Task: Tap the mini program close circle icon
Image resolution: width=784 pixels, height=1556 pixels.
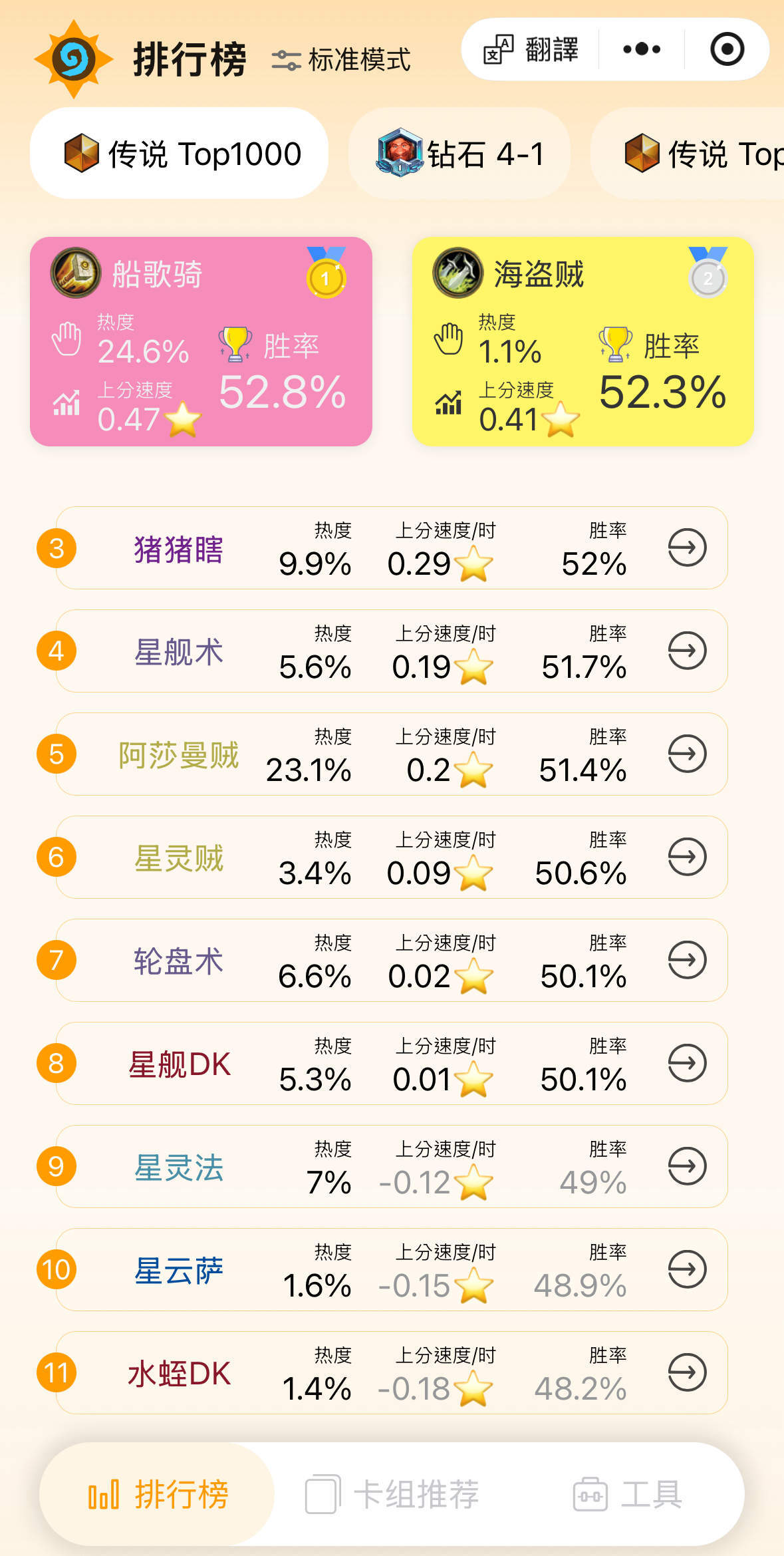Action: pos(727,49)
